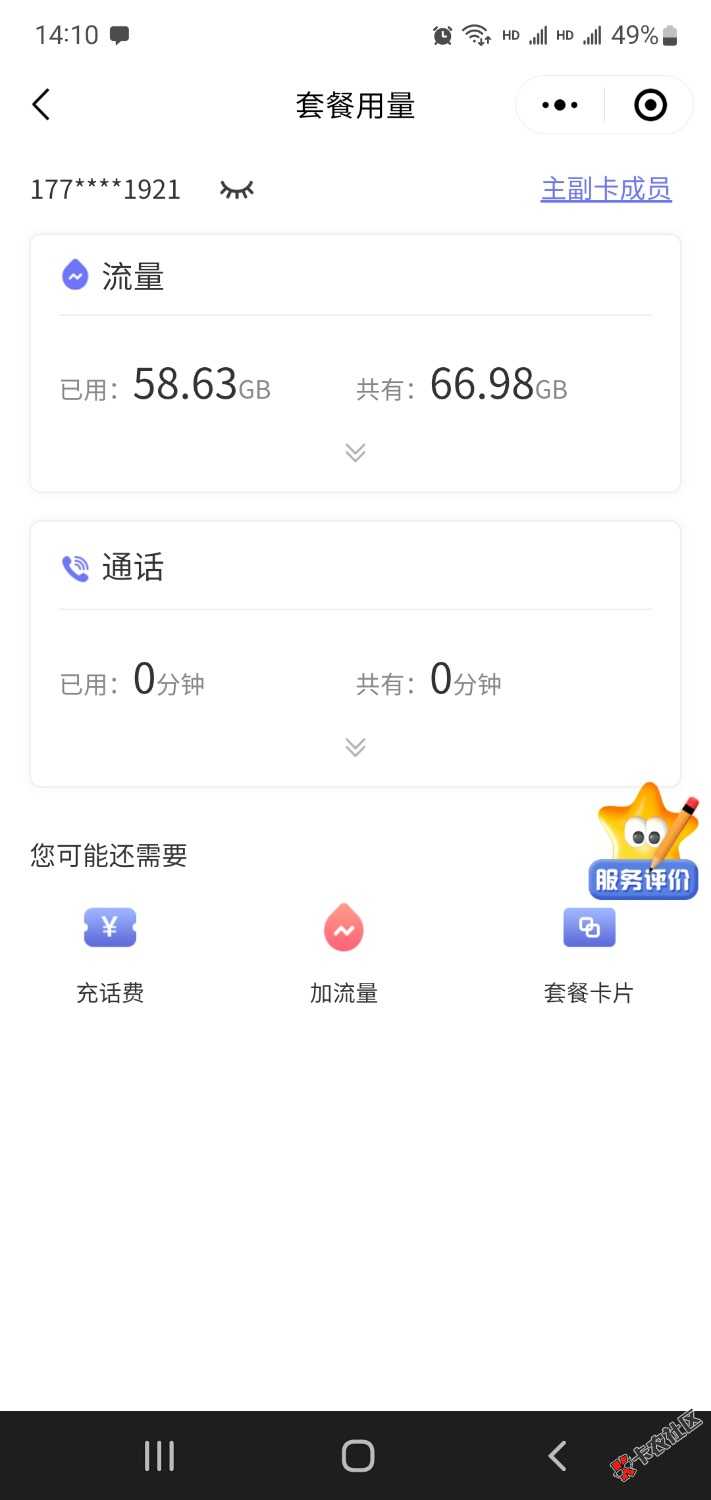
Task: Open the 主副卡成员 link
Action: (606, 189)
